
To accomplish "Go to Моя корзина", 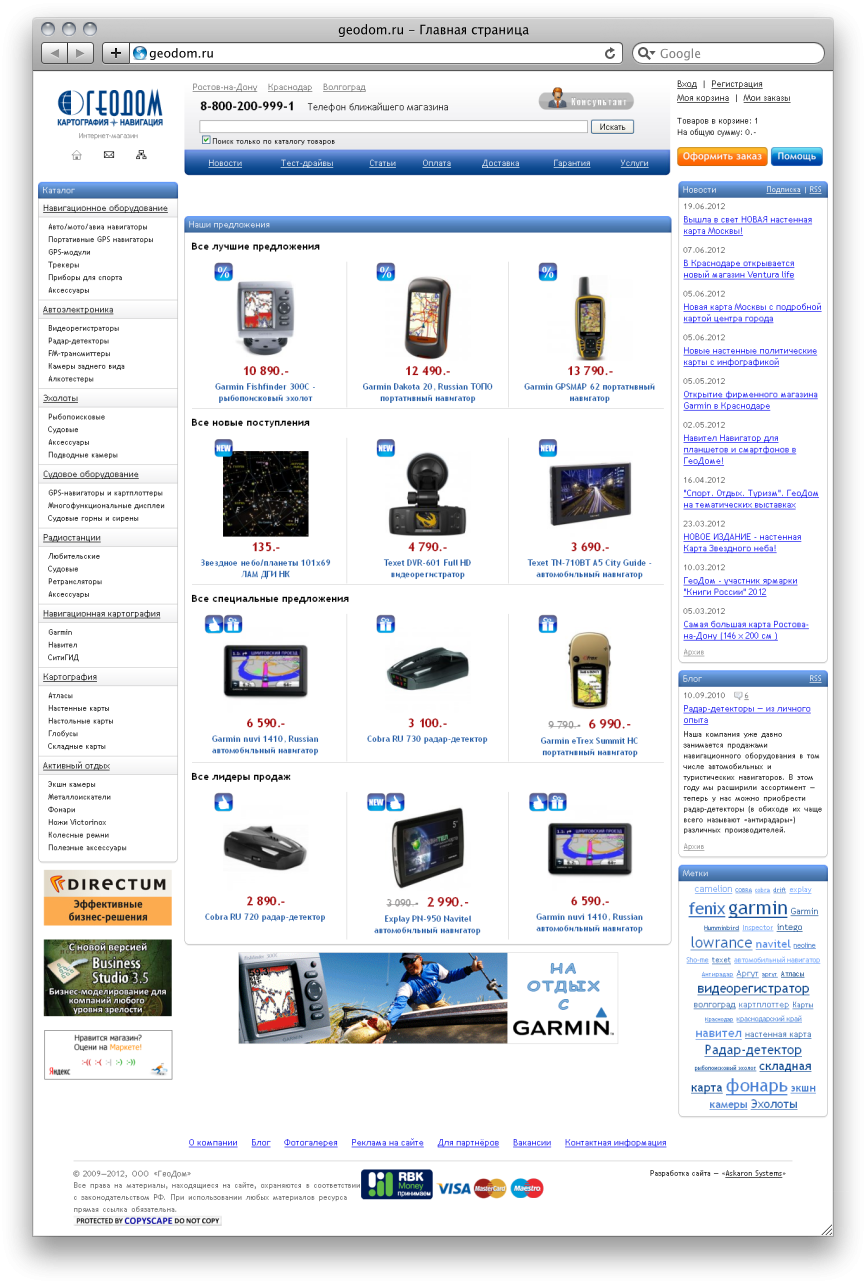I will point(702,98).
